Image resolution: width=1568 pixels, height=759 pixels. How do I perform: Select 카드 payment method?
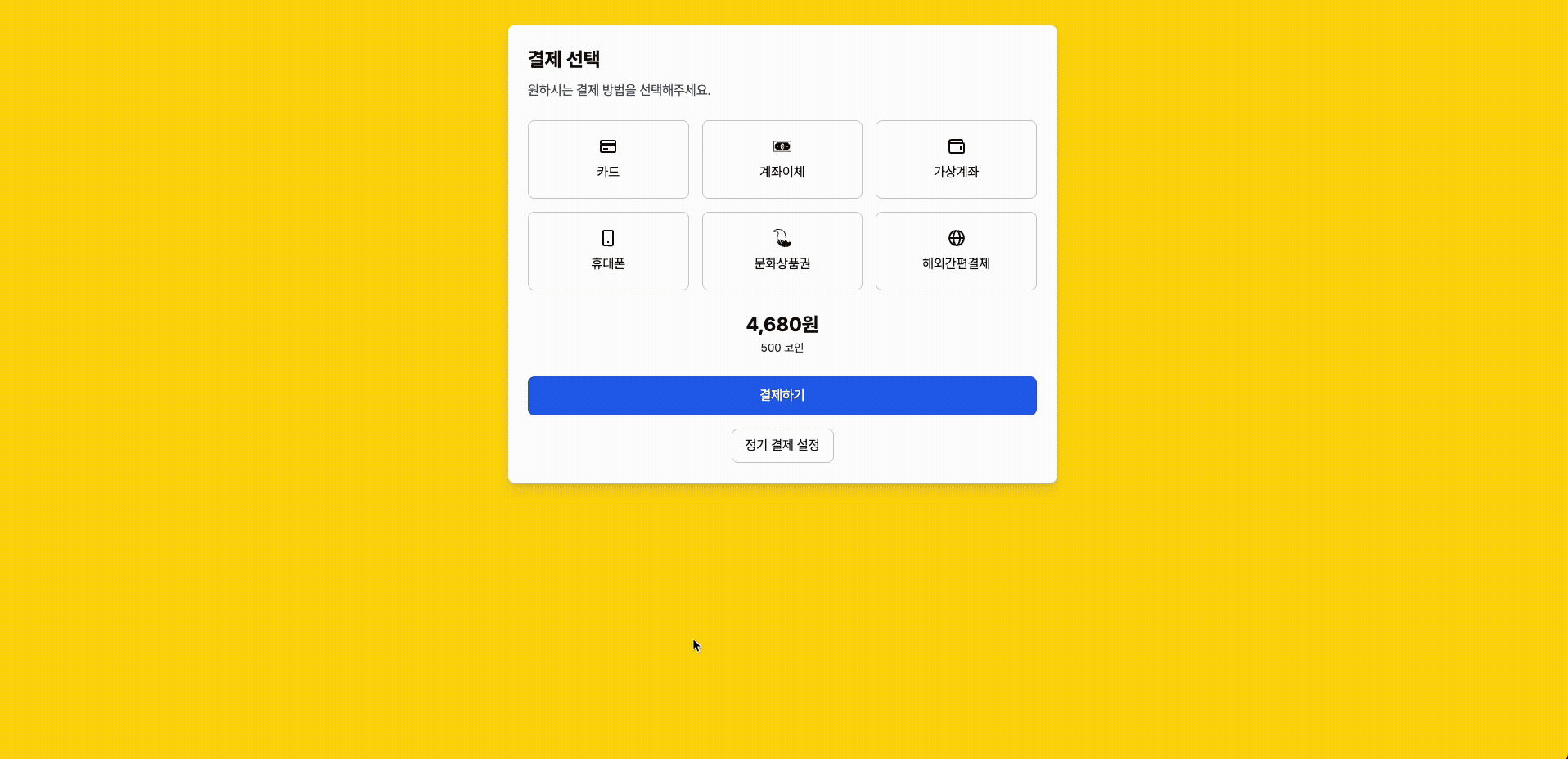click(608, 159)
